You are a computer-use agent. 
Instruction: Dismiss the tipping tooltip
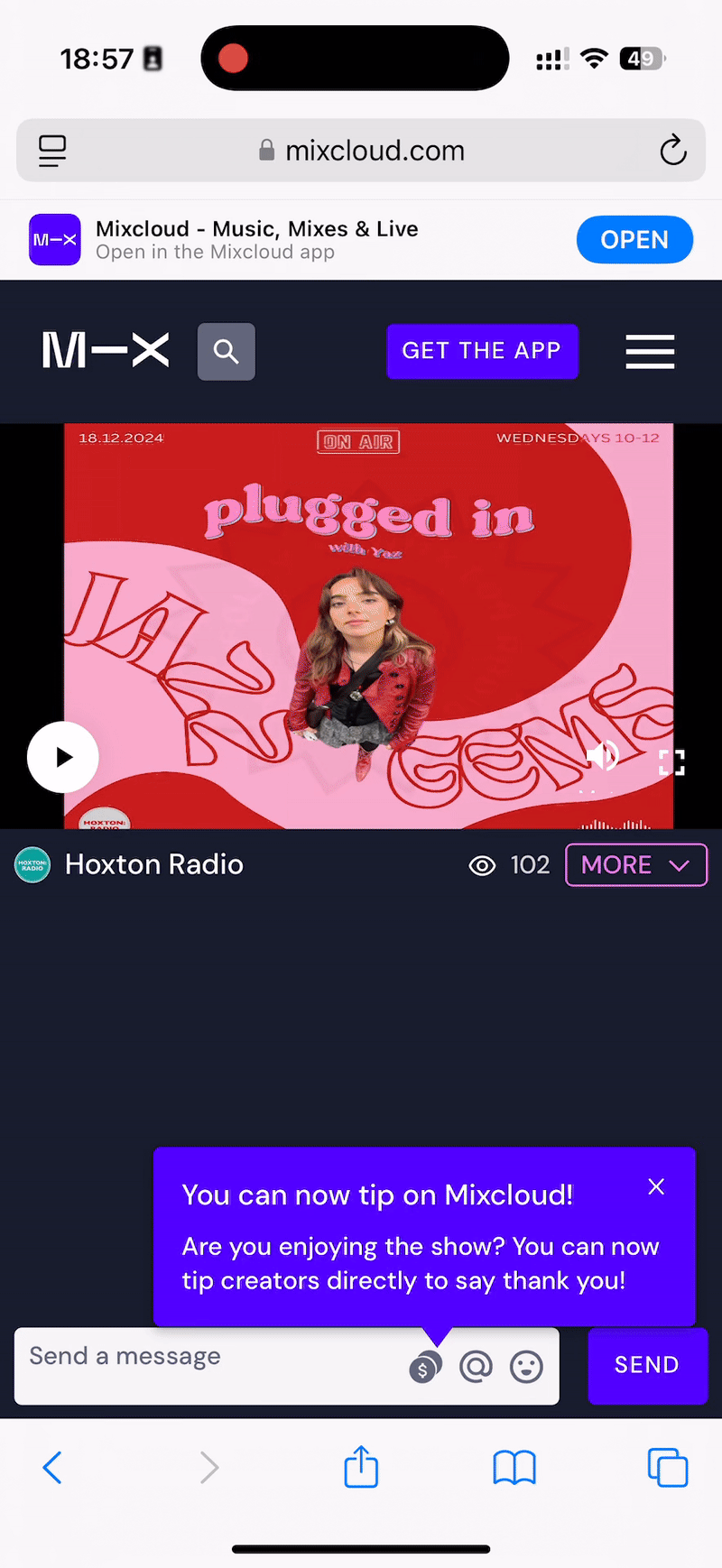pos(656,1187)
